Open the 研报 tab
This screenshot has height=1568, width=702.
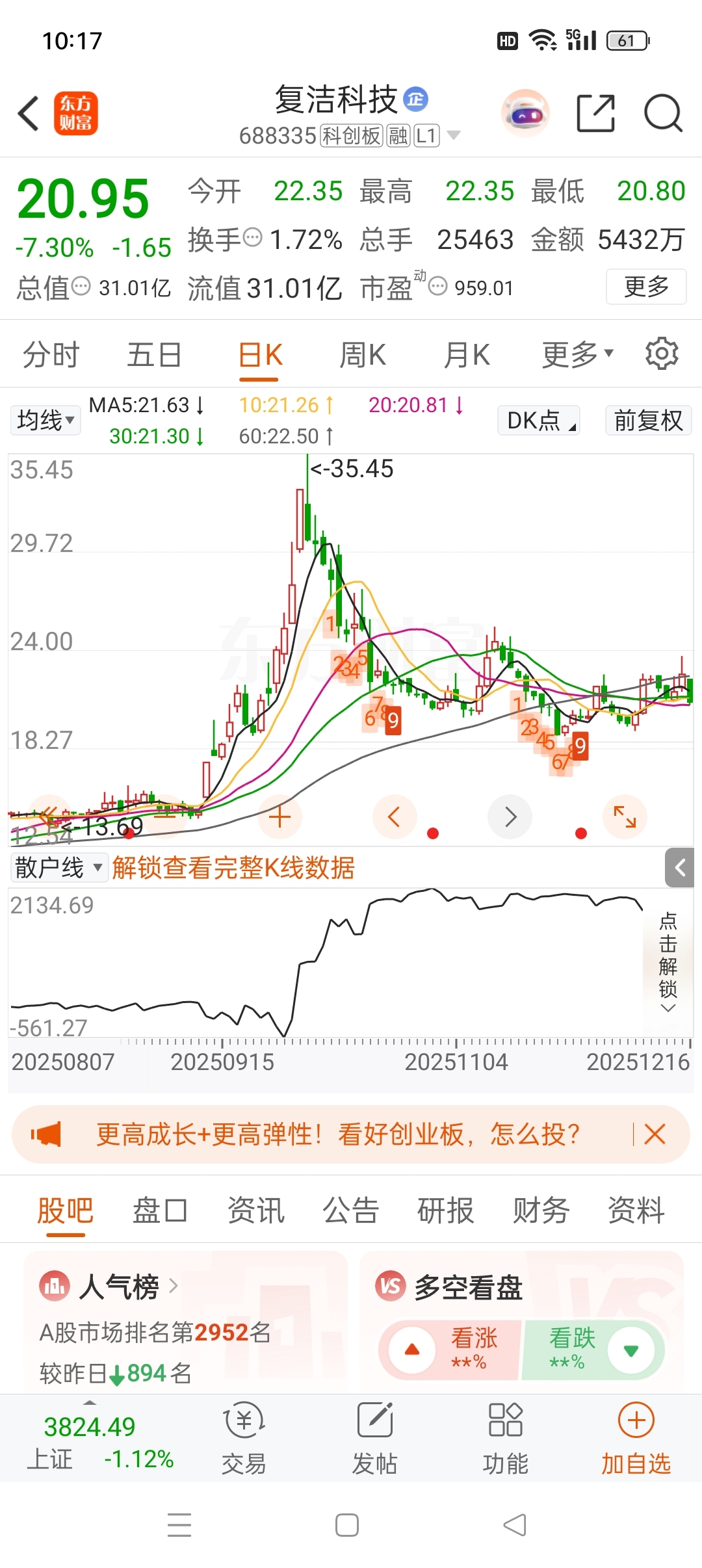coord(445,1210)
